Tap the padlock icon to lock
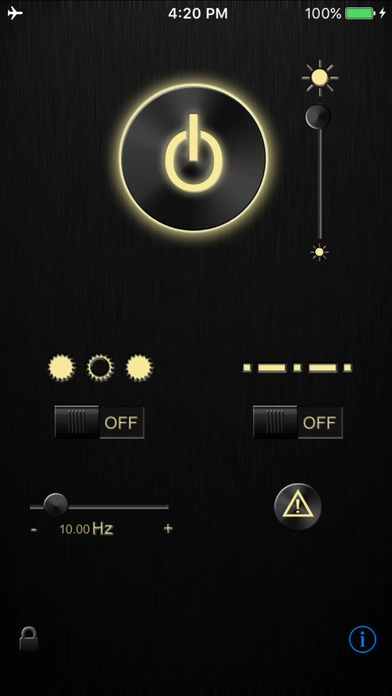The width and height of the screenshot is (392, 696). 28,639
